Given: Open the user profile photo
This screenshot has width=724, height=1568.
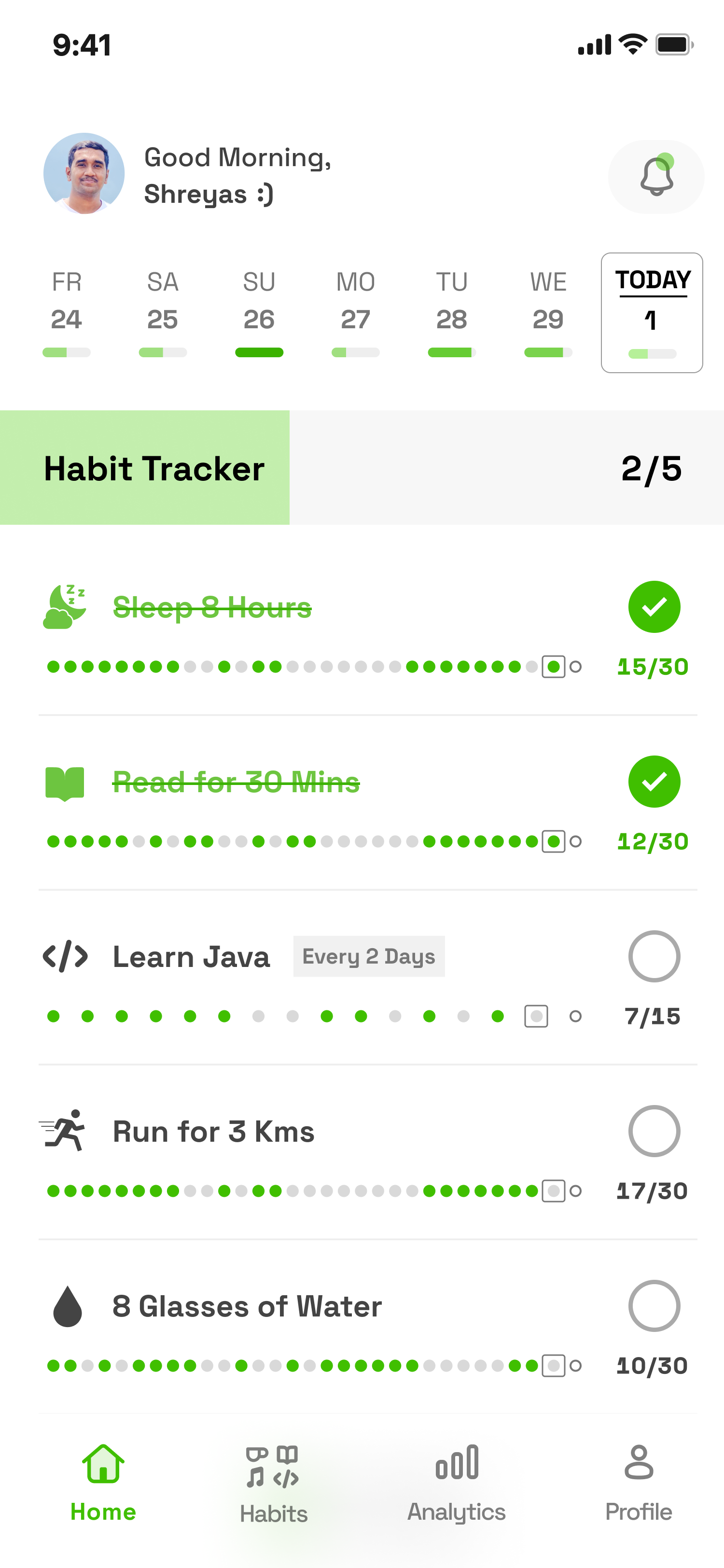Looking at the screenshot, I should pos(84,173).
